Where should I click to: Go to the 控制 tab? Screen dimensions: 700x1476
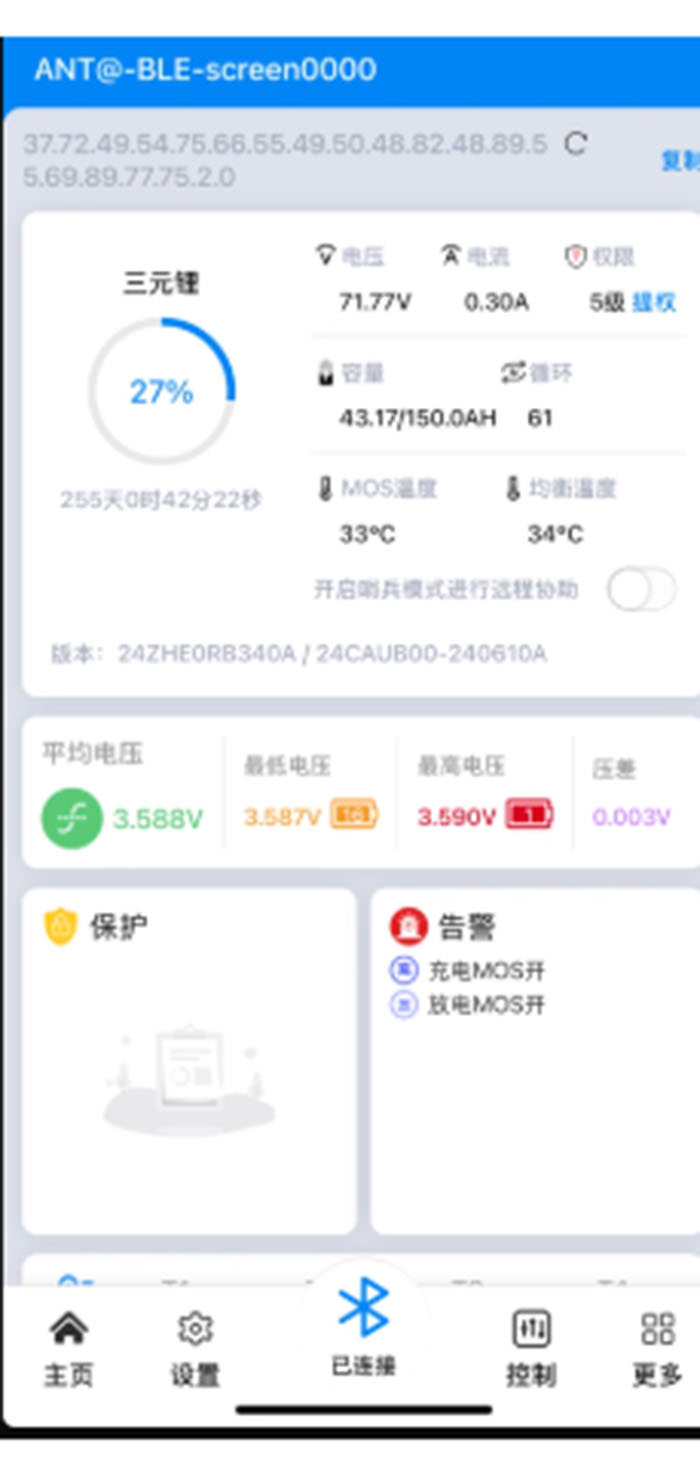coord(531,1350)
